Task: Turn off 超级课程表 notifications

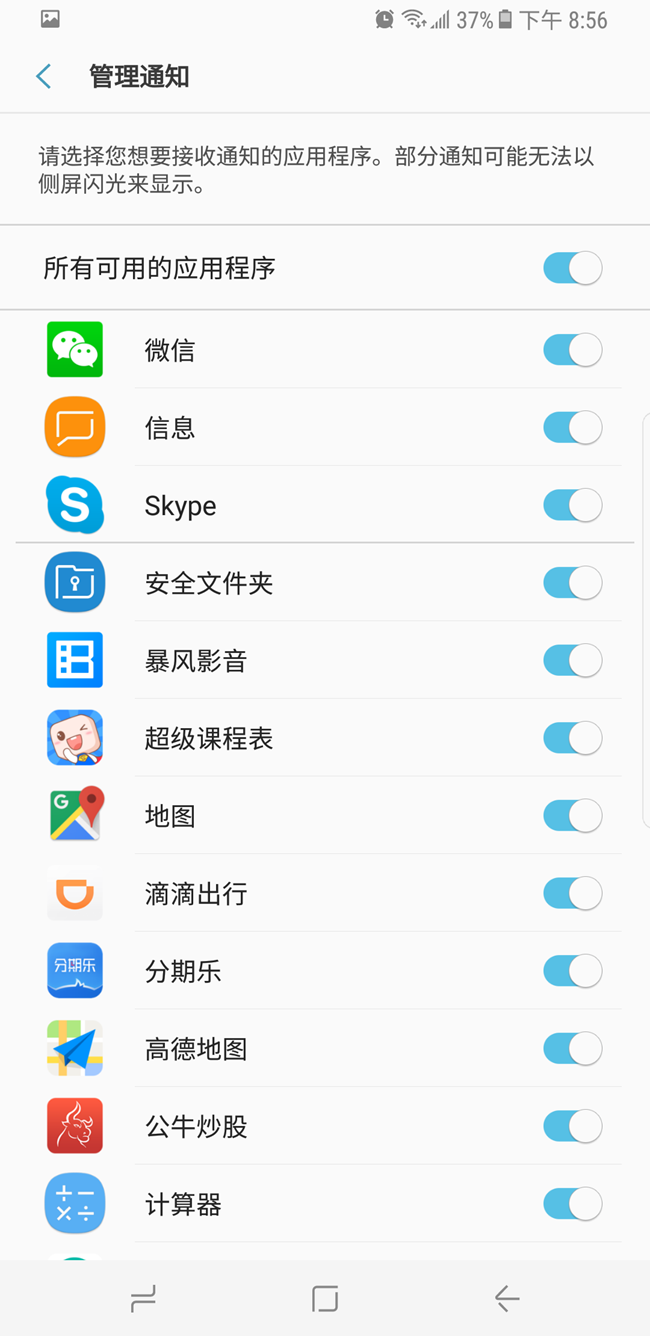Action: pyautogui.click(x=572, y=738)
